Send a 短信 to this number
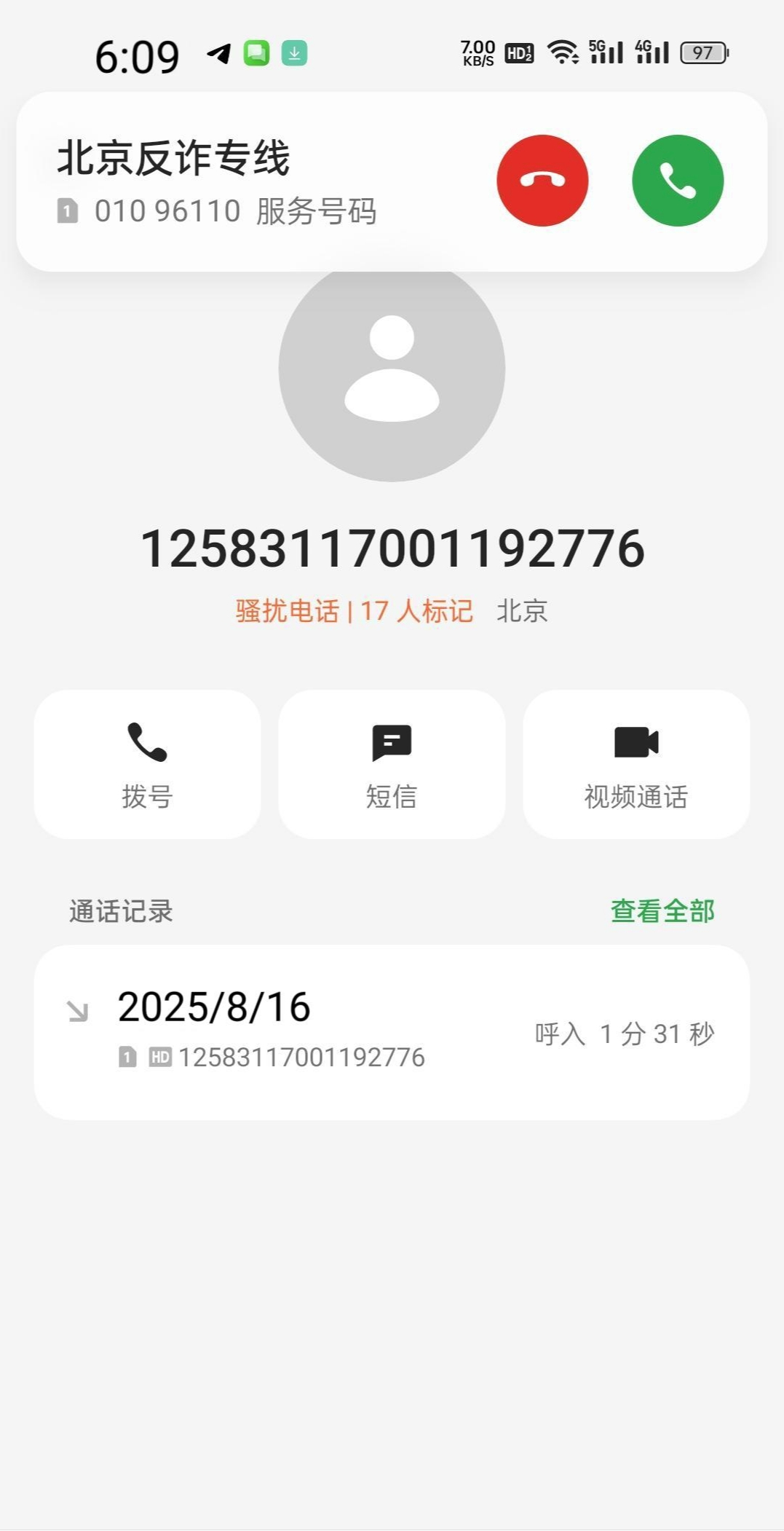 (392, 764)
